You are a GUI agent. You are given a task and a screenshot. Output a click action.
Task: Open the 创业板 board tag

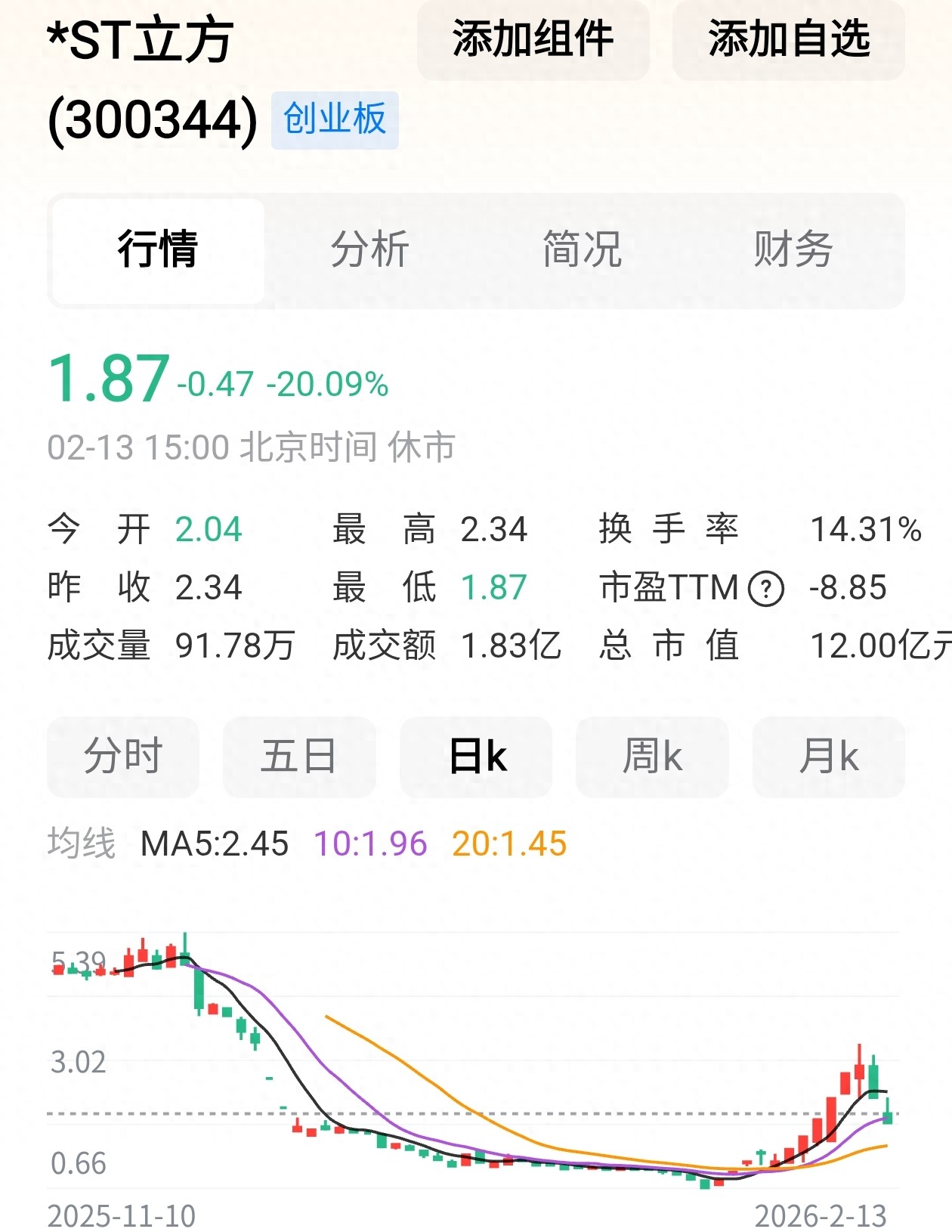click(x=335, y=119)
